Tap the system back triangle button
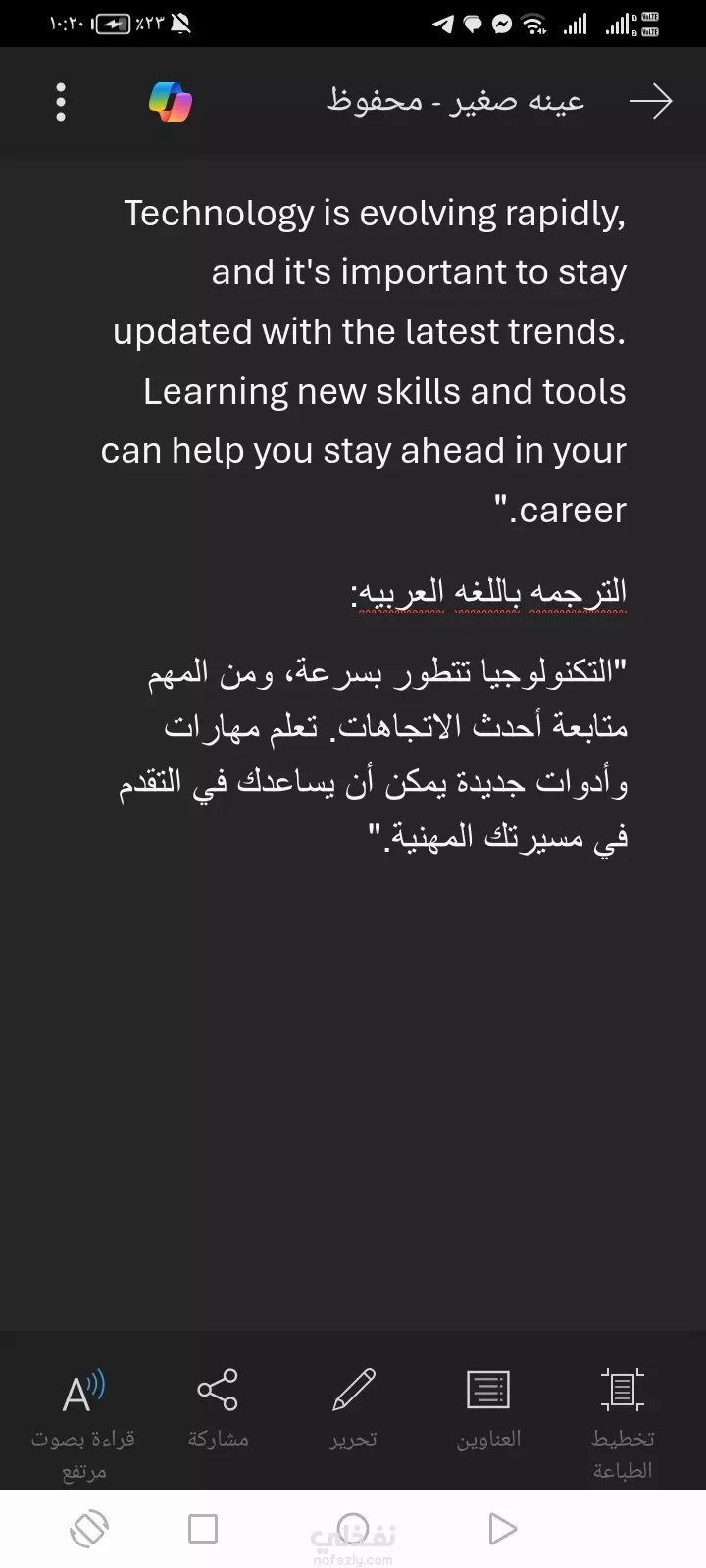Image resolution: width=706 pixels, height=1568 pixels. (501, 1529)
